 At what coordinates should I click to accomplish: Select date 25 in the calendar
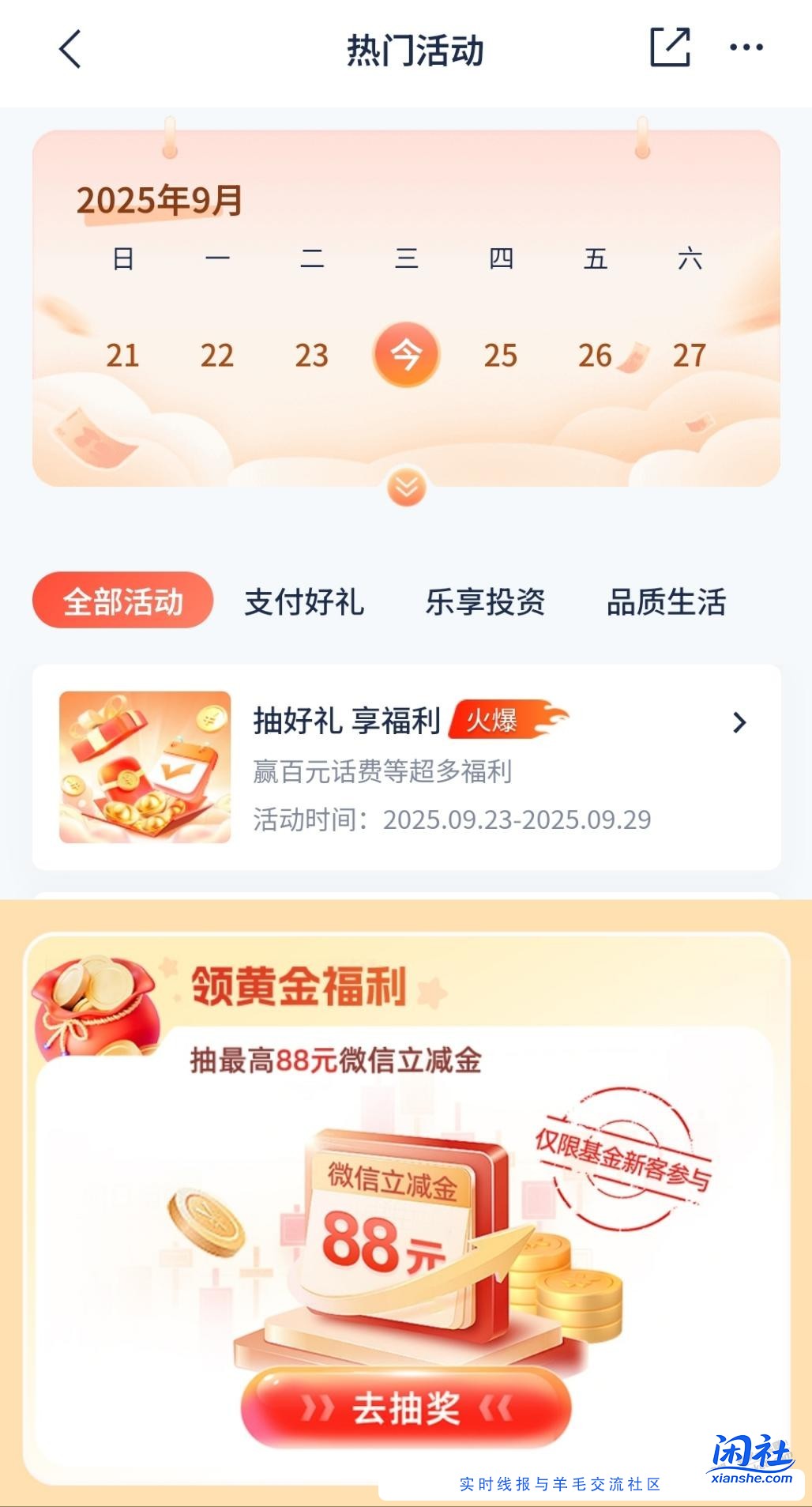pos(501,355)
